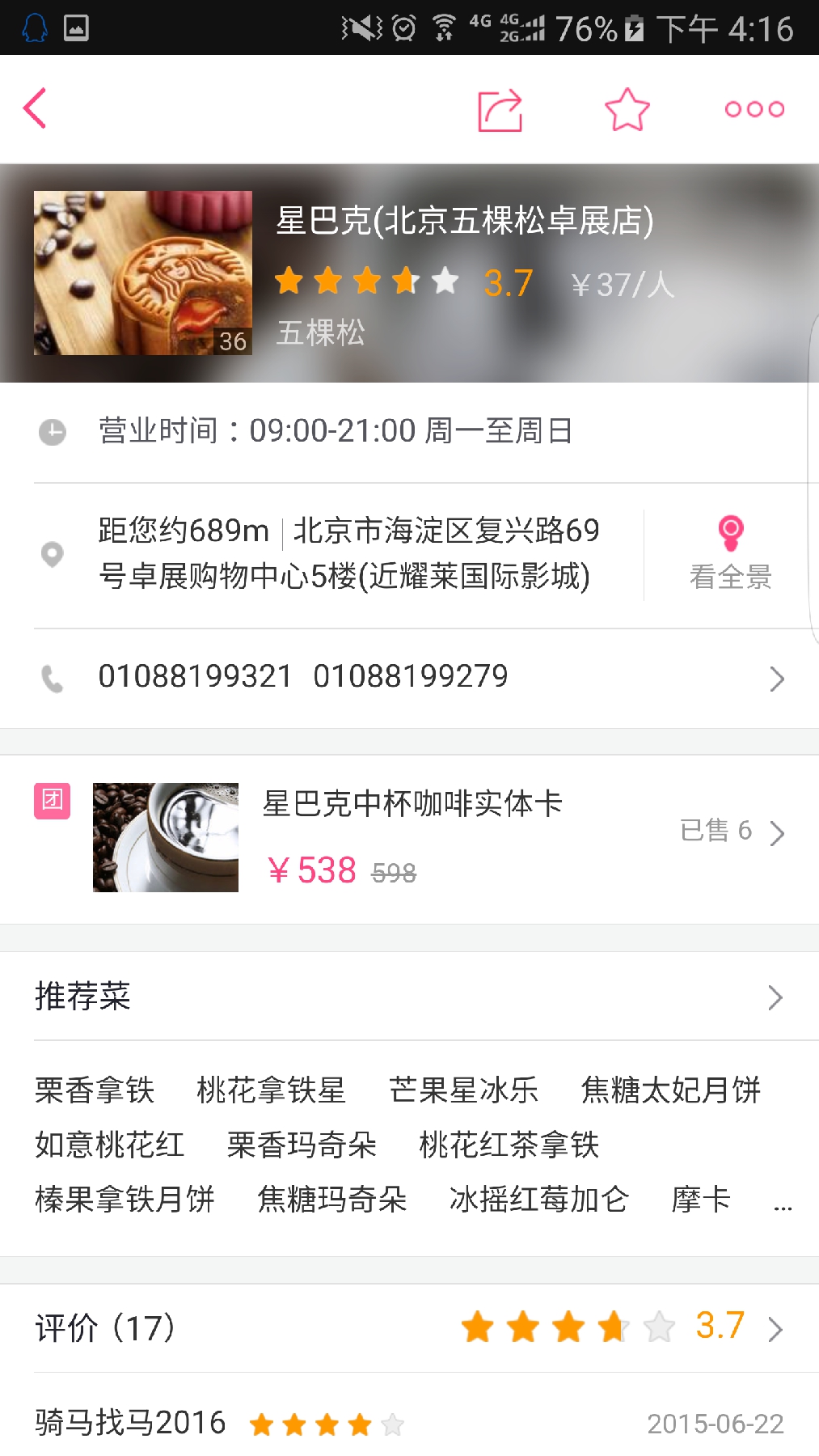This screenshot has height=1456, width=819.
Task: View the store's photo gallery thumbnail
Action: point(143,273)
